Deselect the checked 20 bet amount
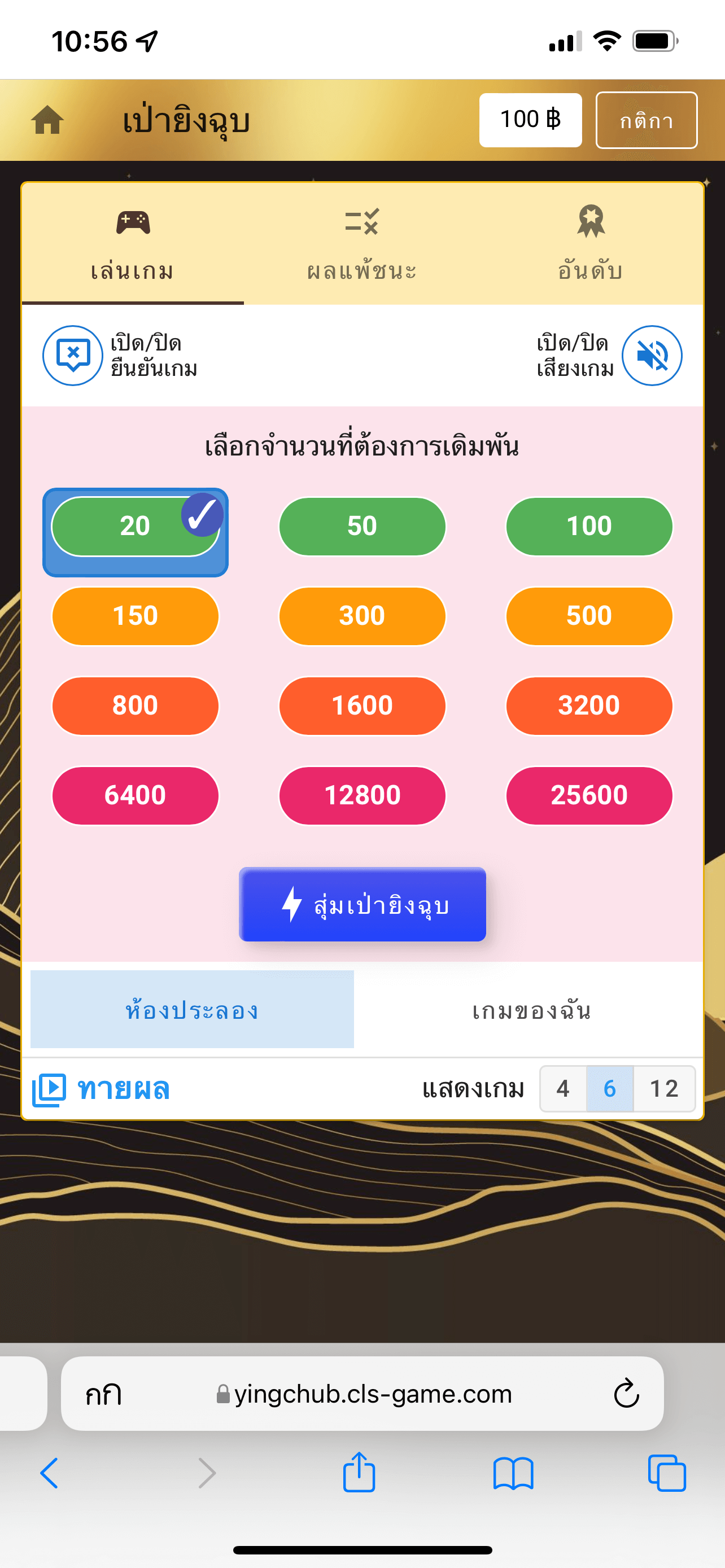 135,526
